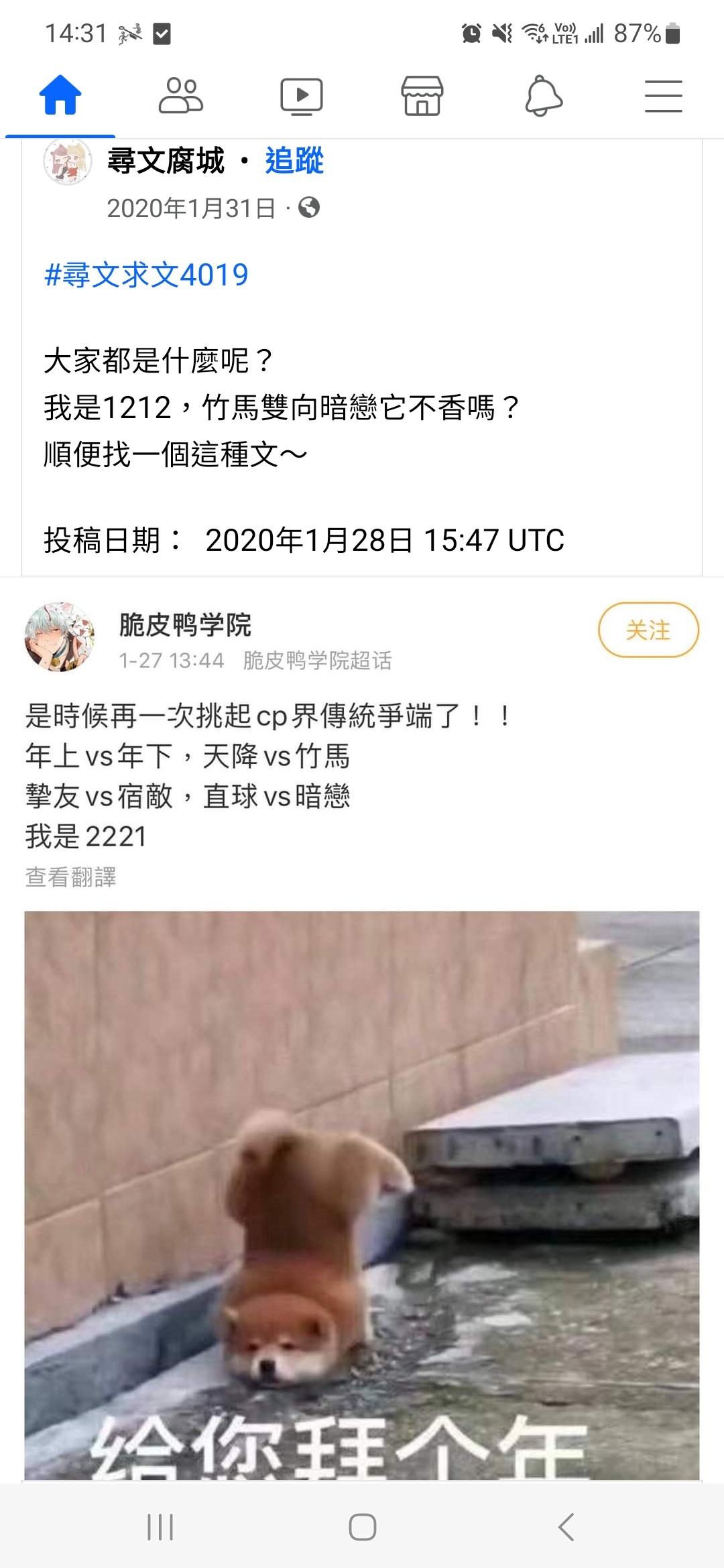
Task: Open the hashtag #尋文求文4019
Action: tap(146, 275)
